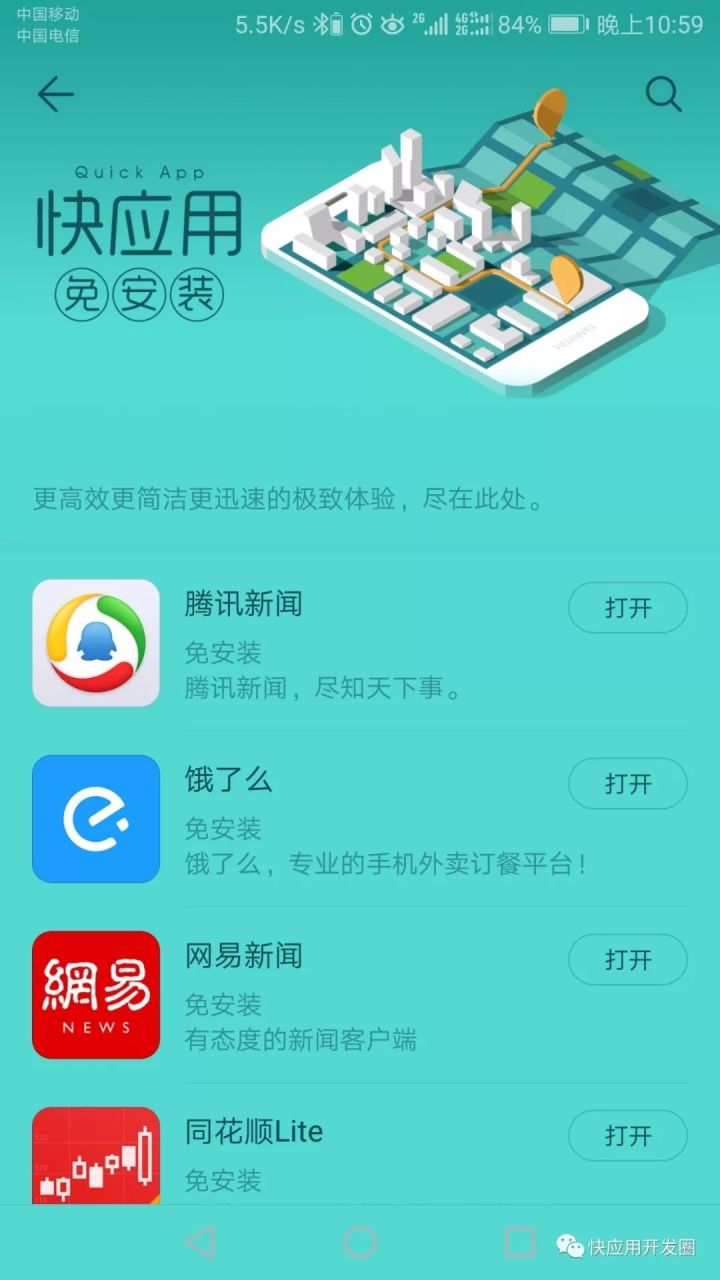Open 饿了么 with its 打开 button
Image resolution: width=720 pixels, height=1280 pixels.
click(627, 784)
